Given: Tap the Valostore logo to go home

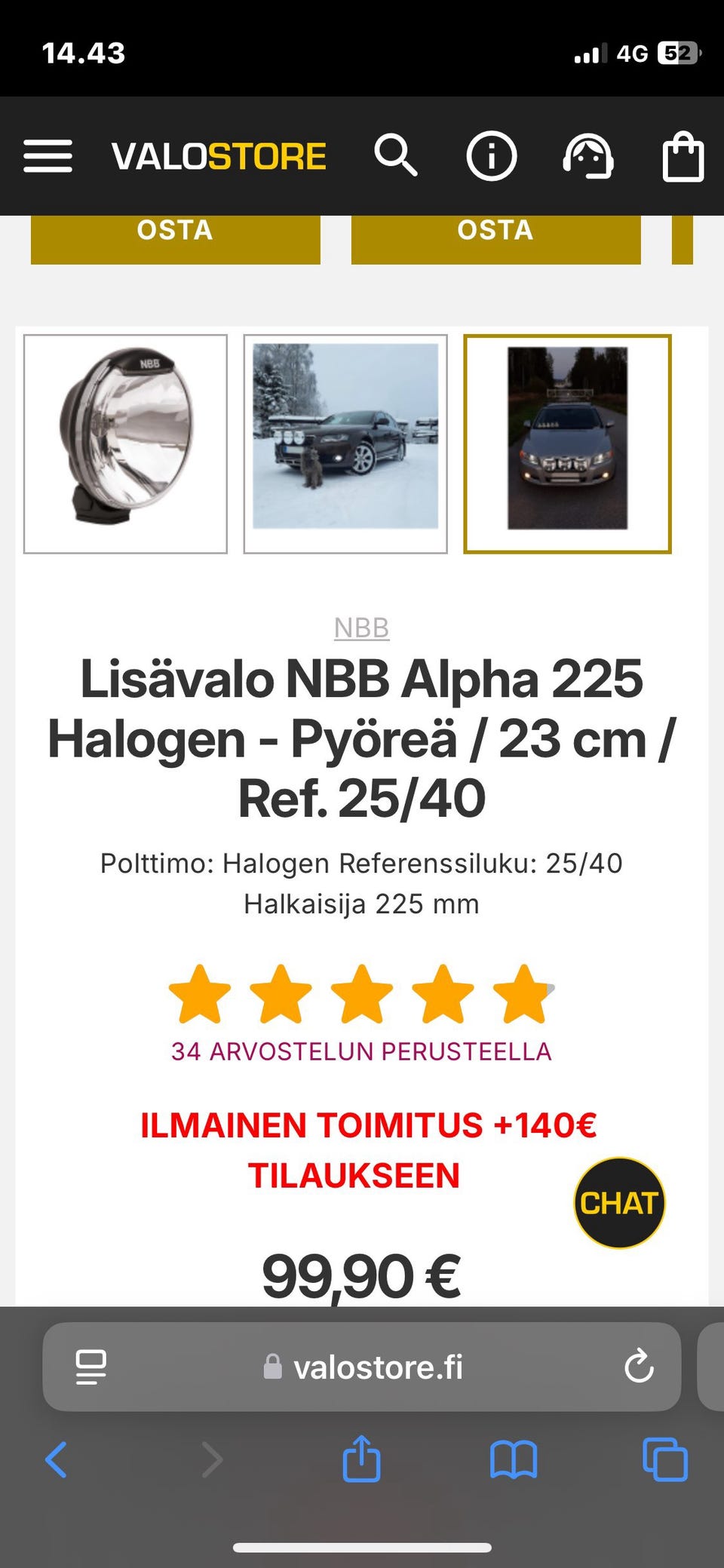Looking at the screenshot, I should point(219,156).
